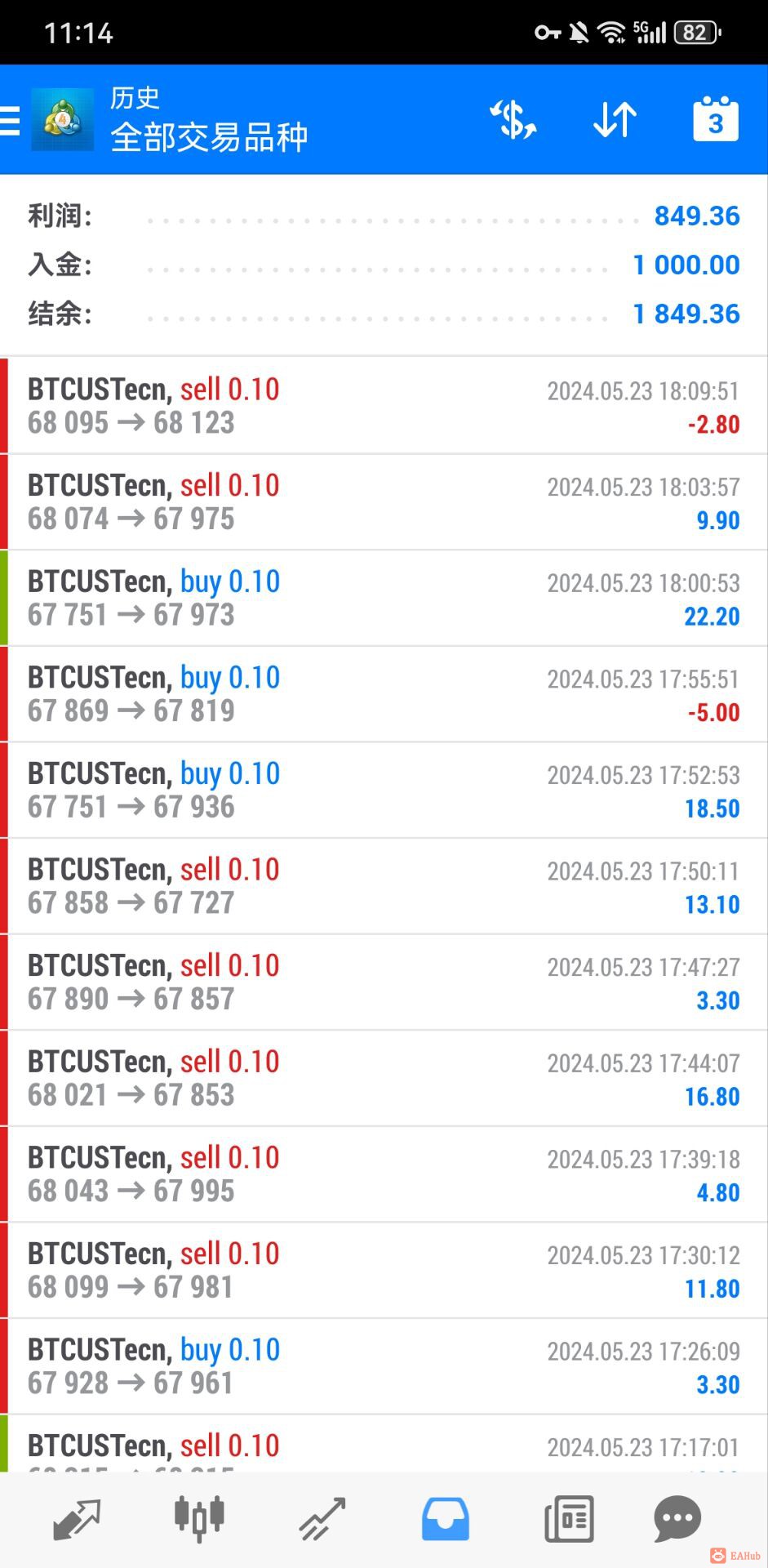Open the hamburger drawer menu
The width and height of the screenshot is (768, 1568).
pos(11,120)
